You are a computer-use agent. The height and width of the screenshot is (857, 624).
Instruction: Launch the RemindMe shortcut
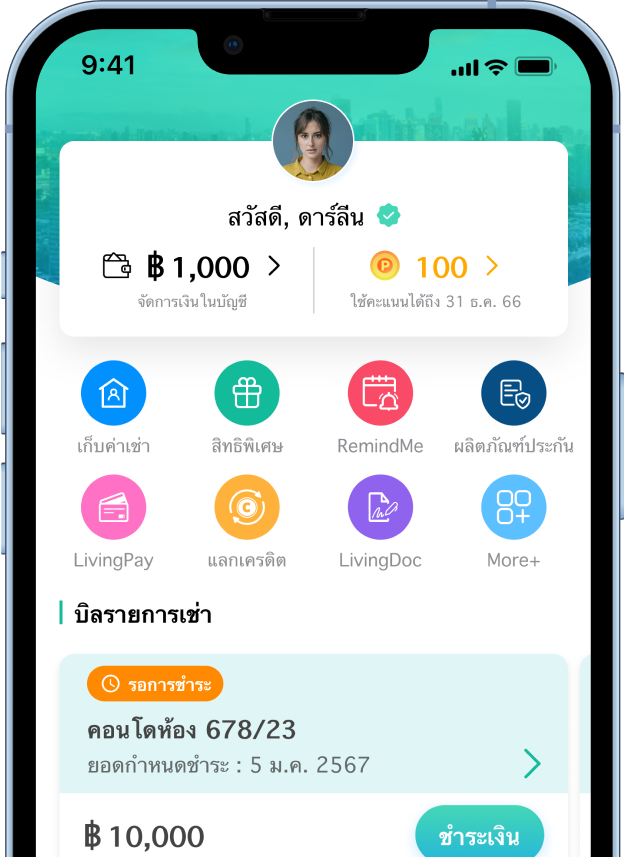(x=380, y=393)
